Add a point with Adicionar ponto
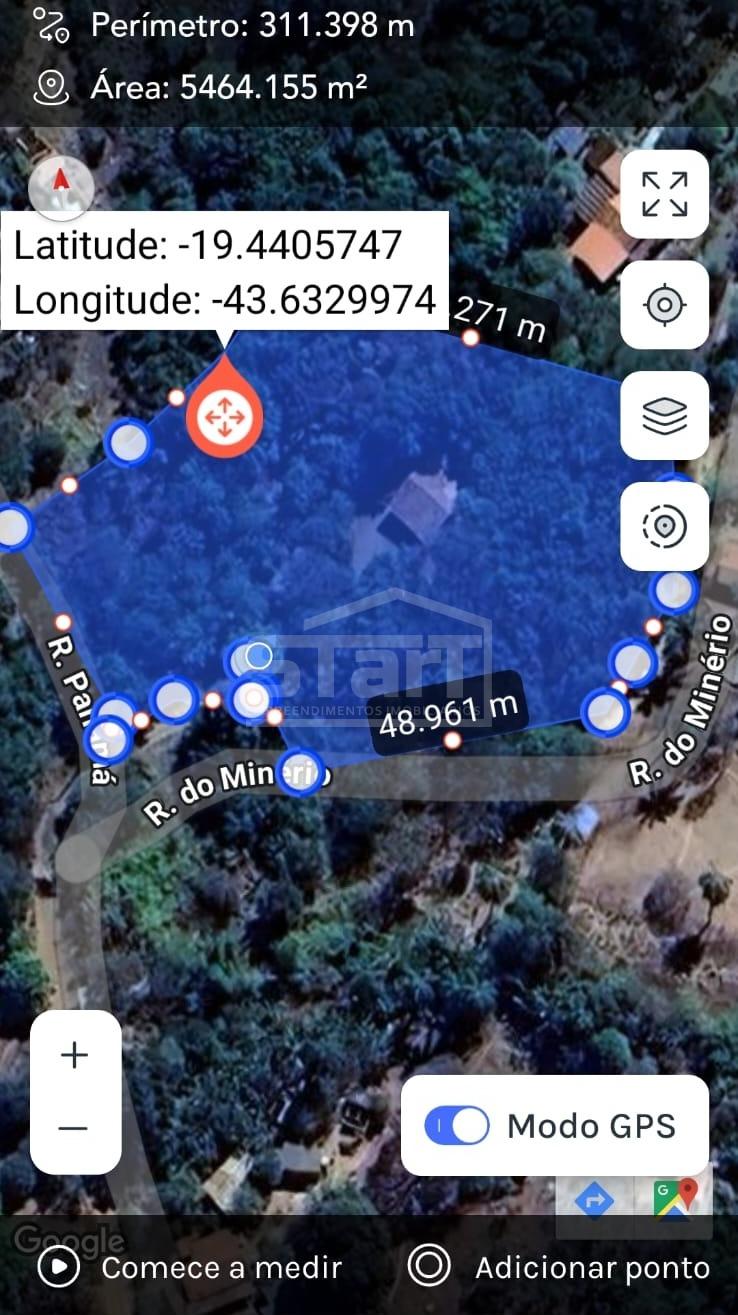Image resolution: width=738 pixels, height=1315 pixels. pyautogui.click(x=559, y=1268)
